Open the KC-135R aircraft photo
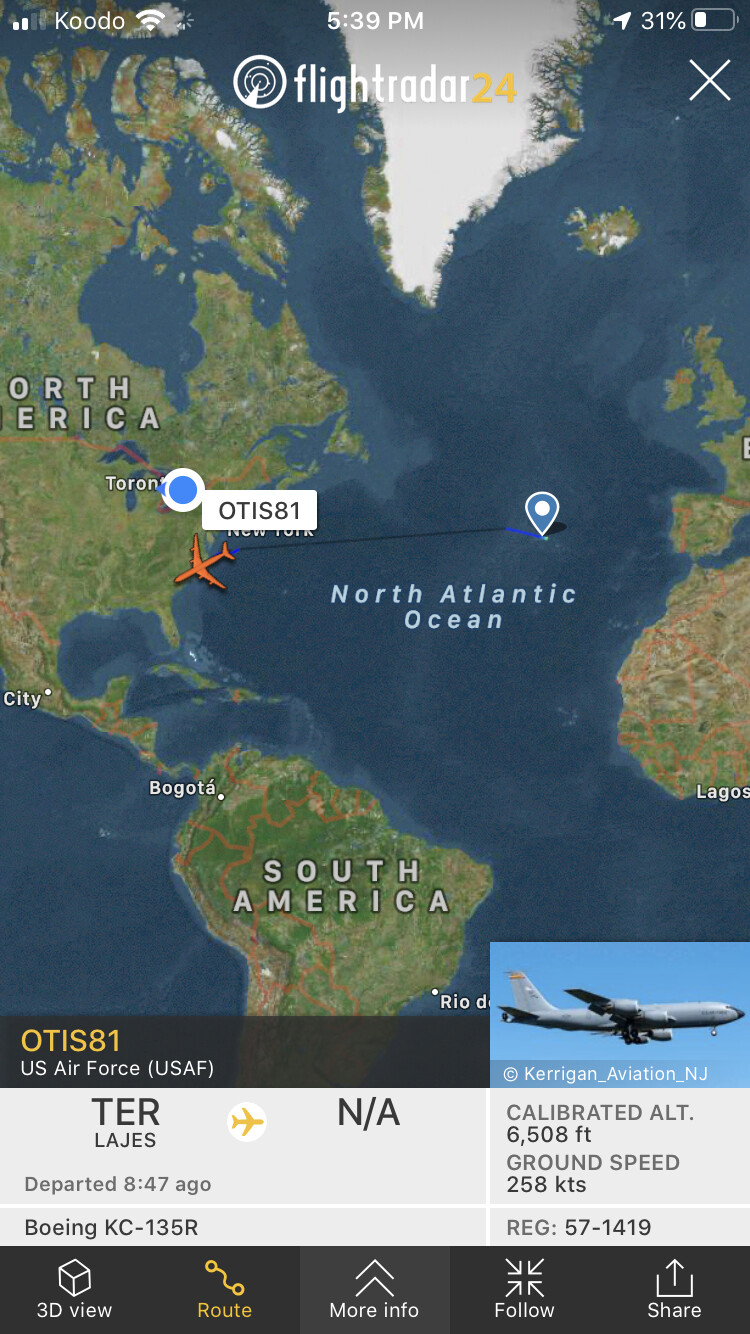Viewport: 750px width, 1334px height. pos(619,1012)
